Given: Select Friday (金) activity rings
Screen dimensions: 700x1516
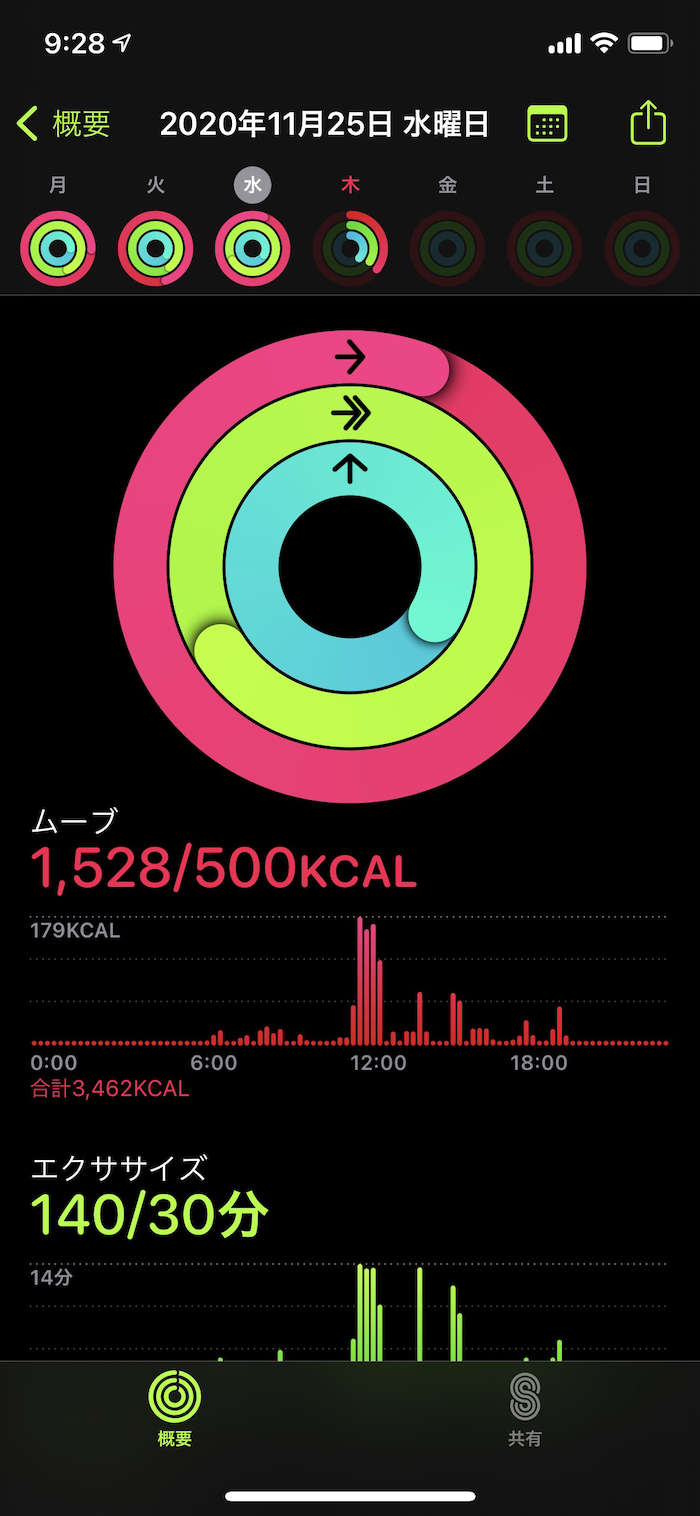Looking at the screenshot, I should coord(447,248).
